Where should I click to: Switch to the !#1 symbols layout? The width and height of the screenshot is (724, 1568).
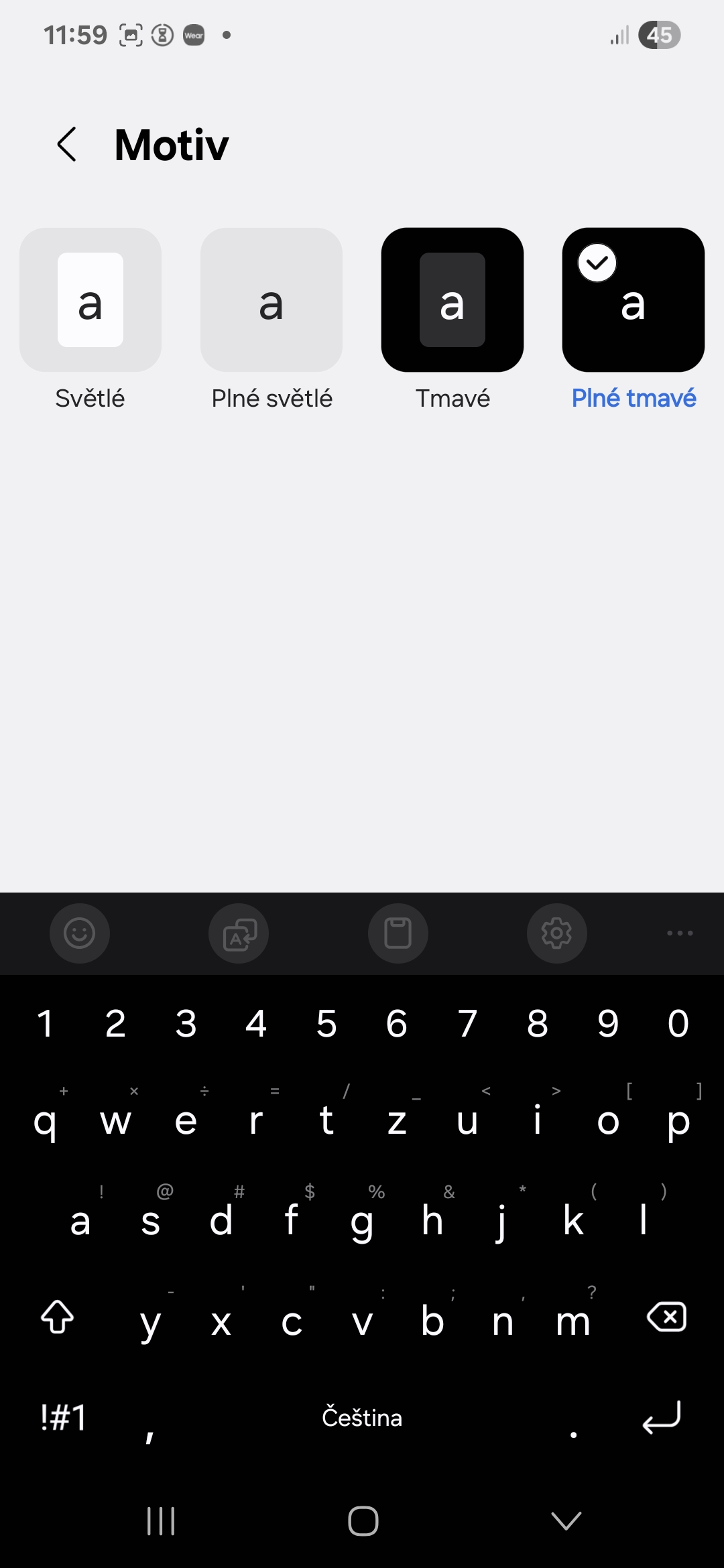tap(63, 1418)
